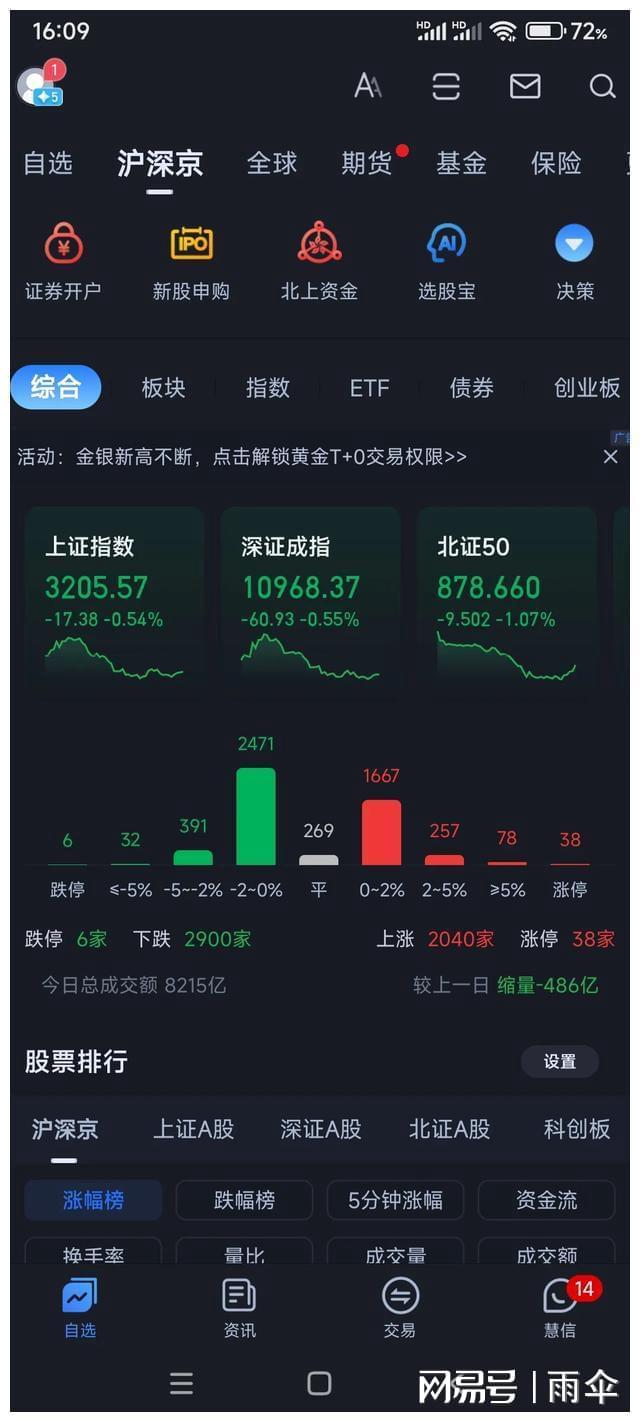
Task: Open the 上证指数 index card
Action: (x=114, y=596)
